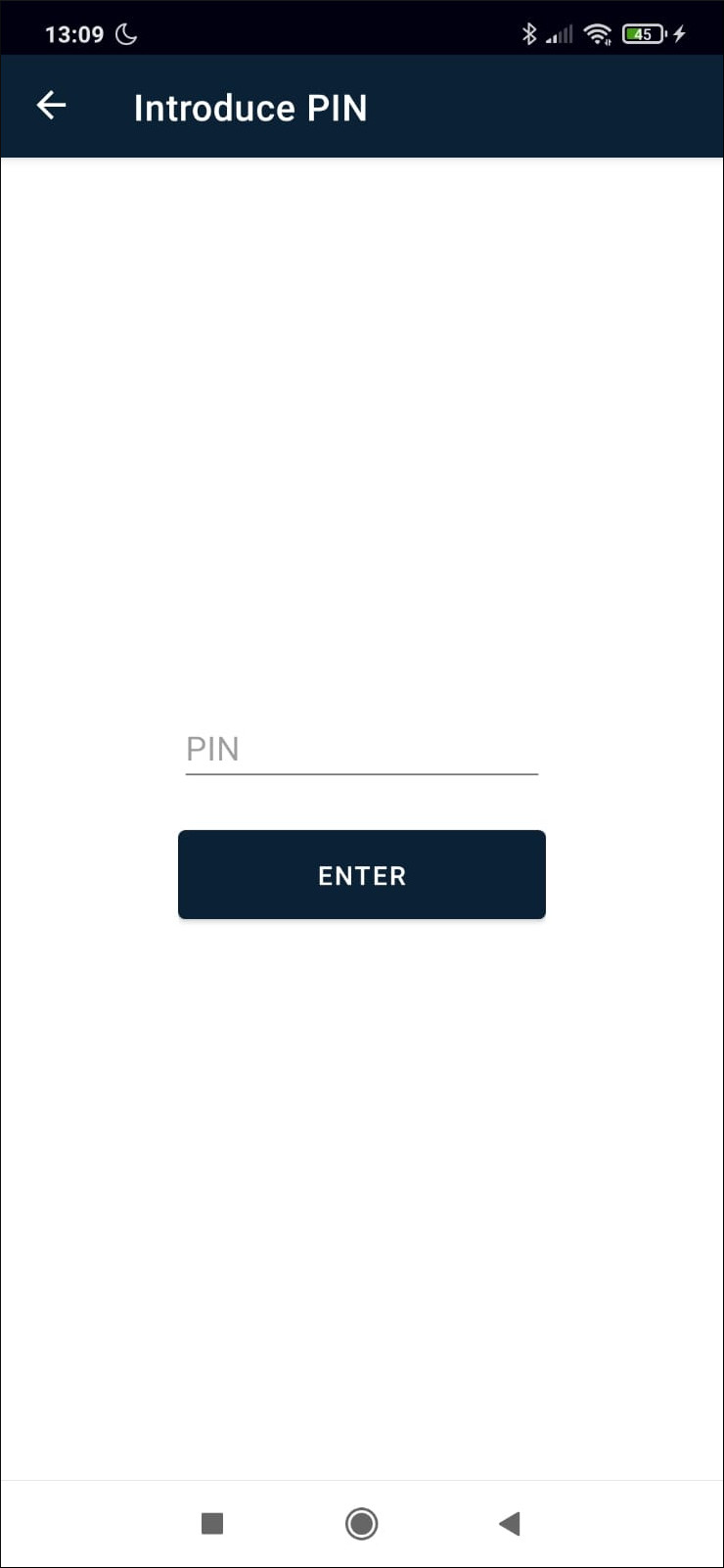Tap the empty area above the PIN field
Image resolution: width=724 pixels, height=1568 pixels.
click(x=362, y=440)
